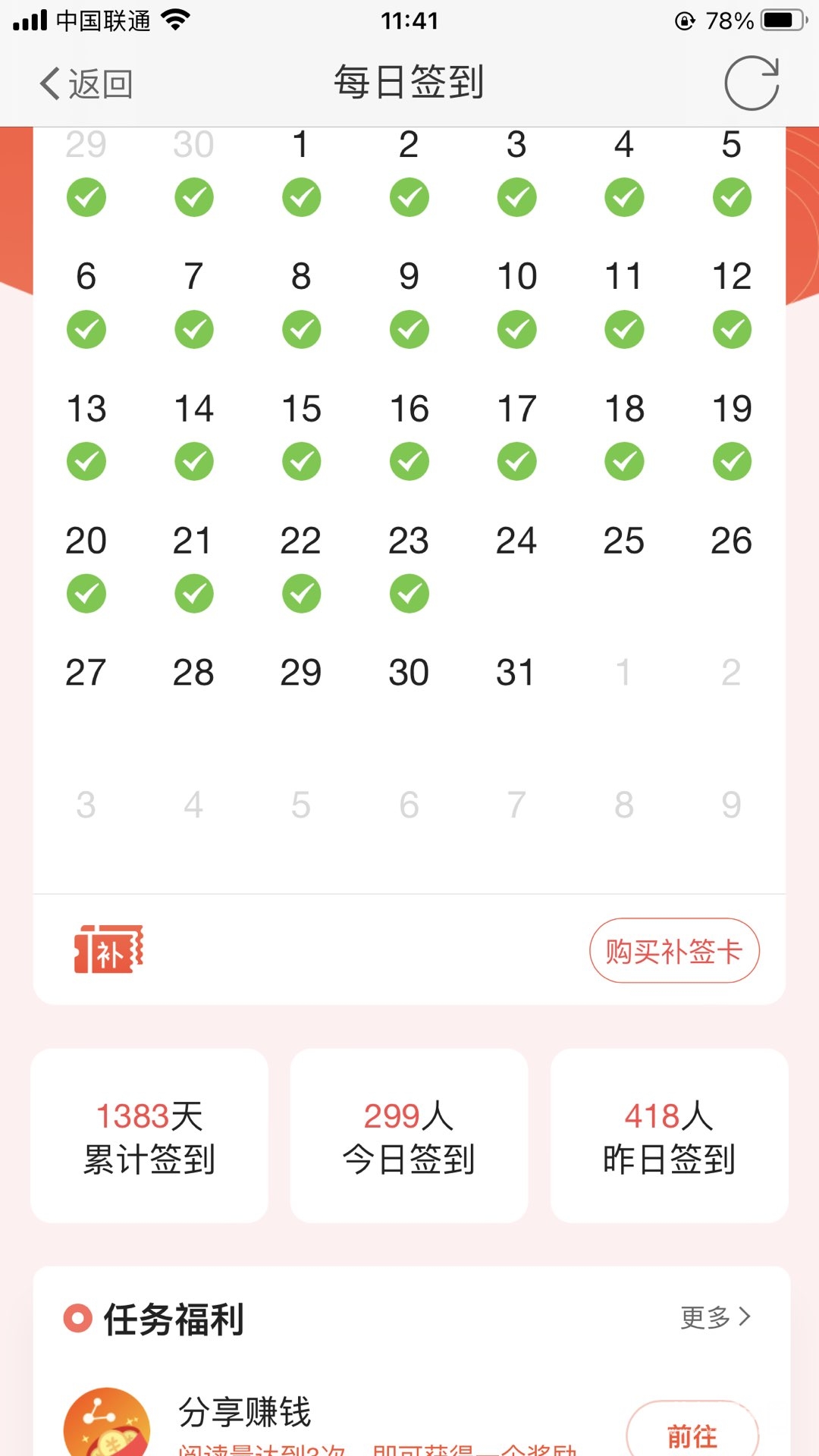Image resolution: width=819 pixels, height=1456 pixels.
Task: Select date 24 in the calendar
Action: (516, 541)
